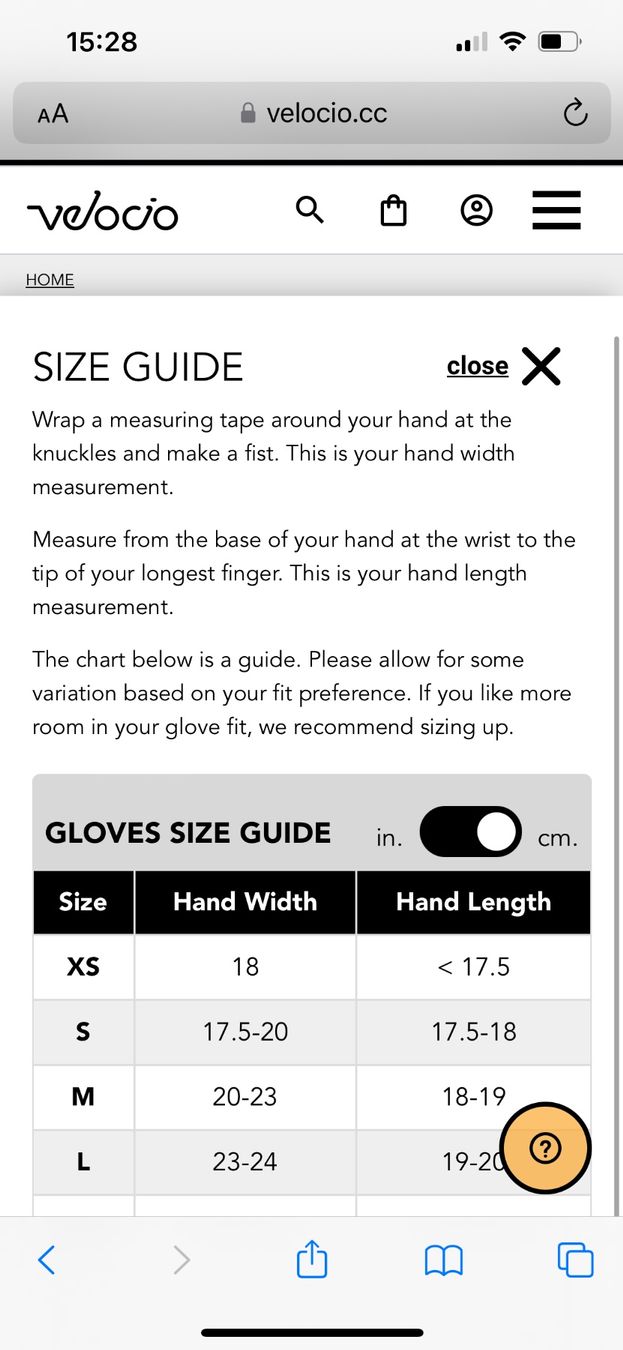The image size is (623, 1350).
Task: Open the help question mark button
Action: pos(545,1148)
